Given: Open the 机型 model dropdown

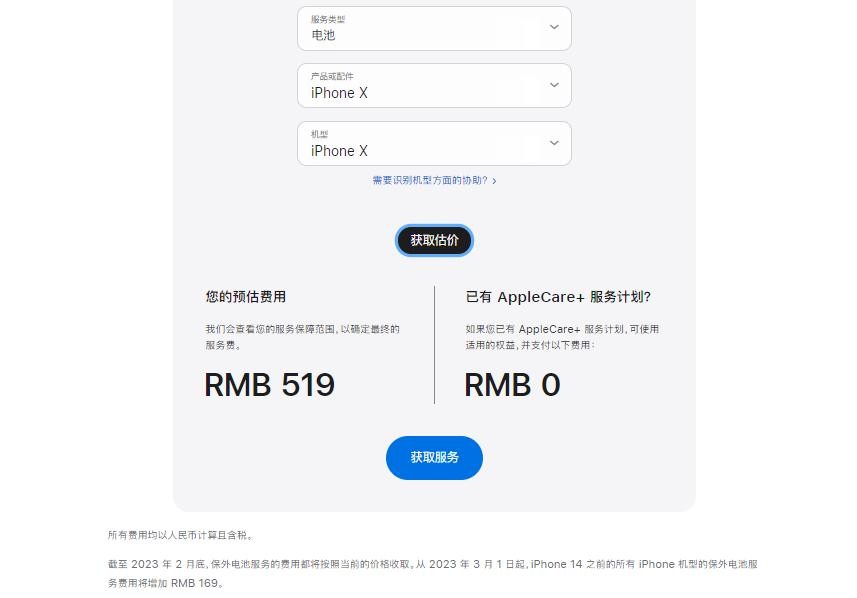Looking at the screenshot, I should [434, 144].
